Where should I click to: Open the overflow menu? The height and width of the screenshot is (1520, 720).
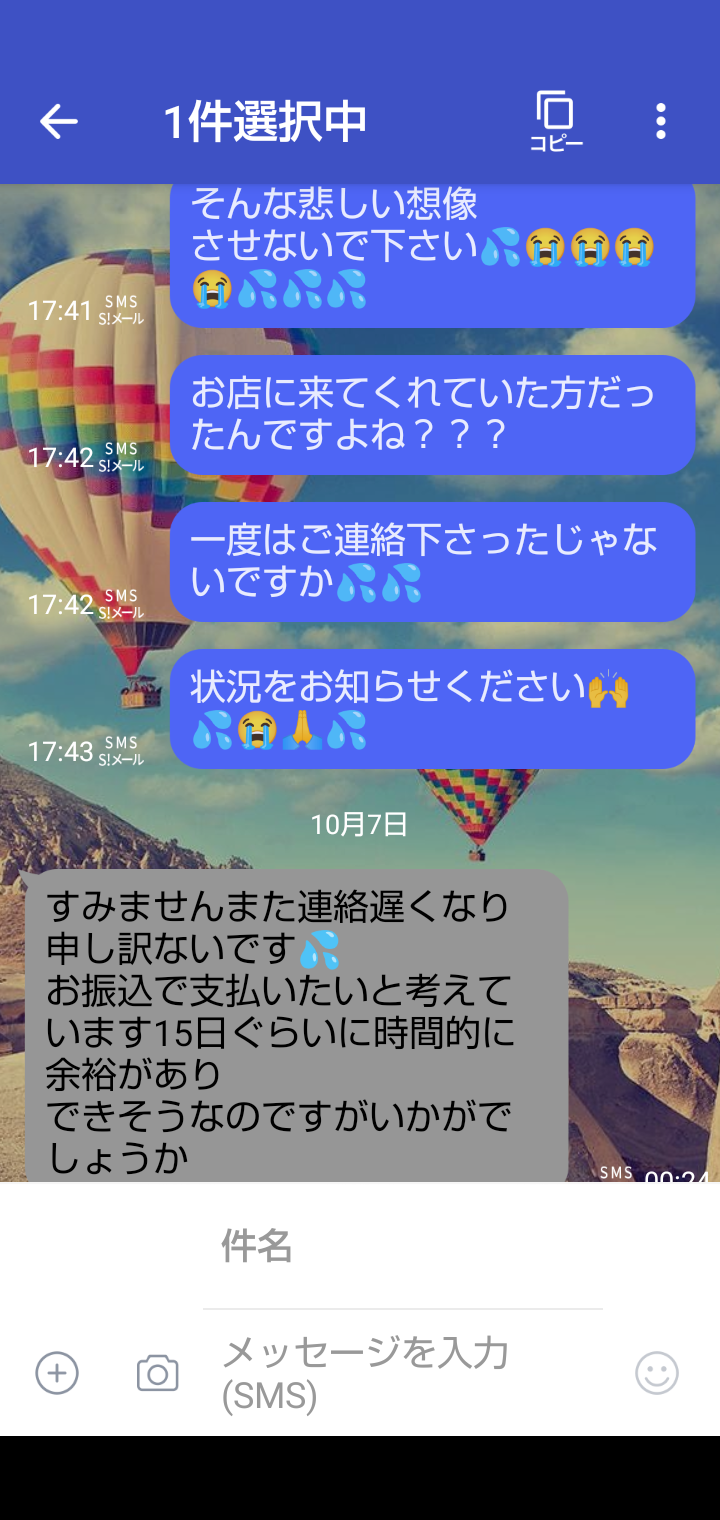point(661,122)
